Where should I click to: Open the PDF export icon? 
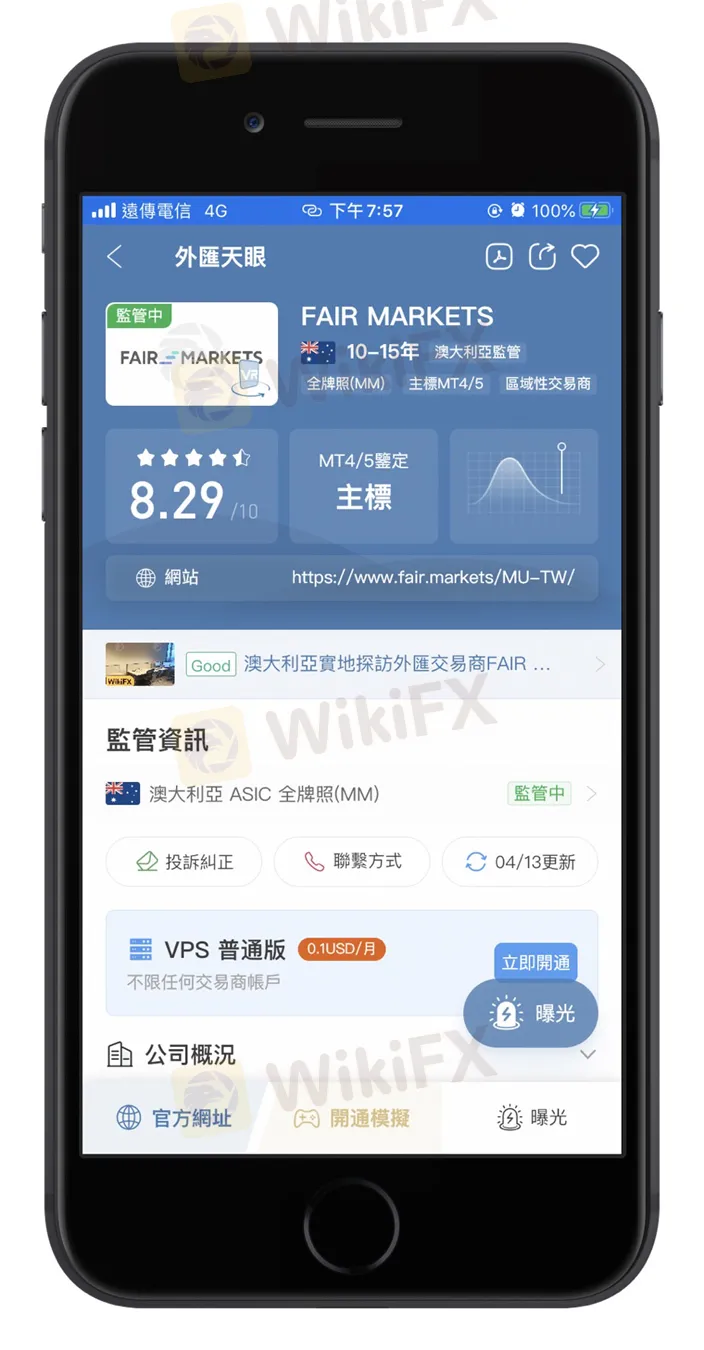pos(499,257)
